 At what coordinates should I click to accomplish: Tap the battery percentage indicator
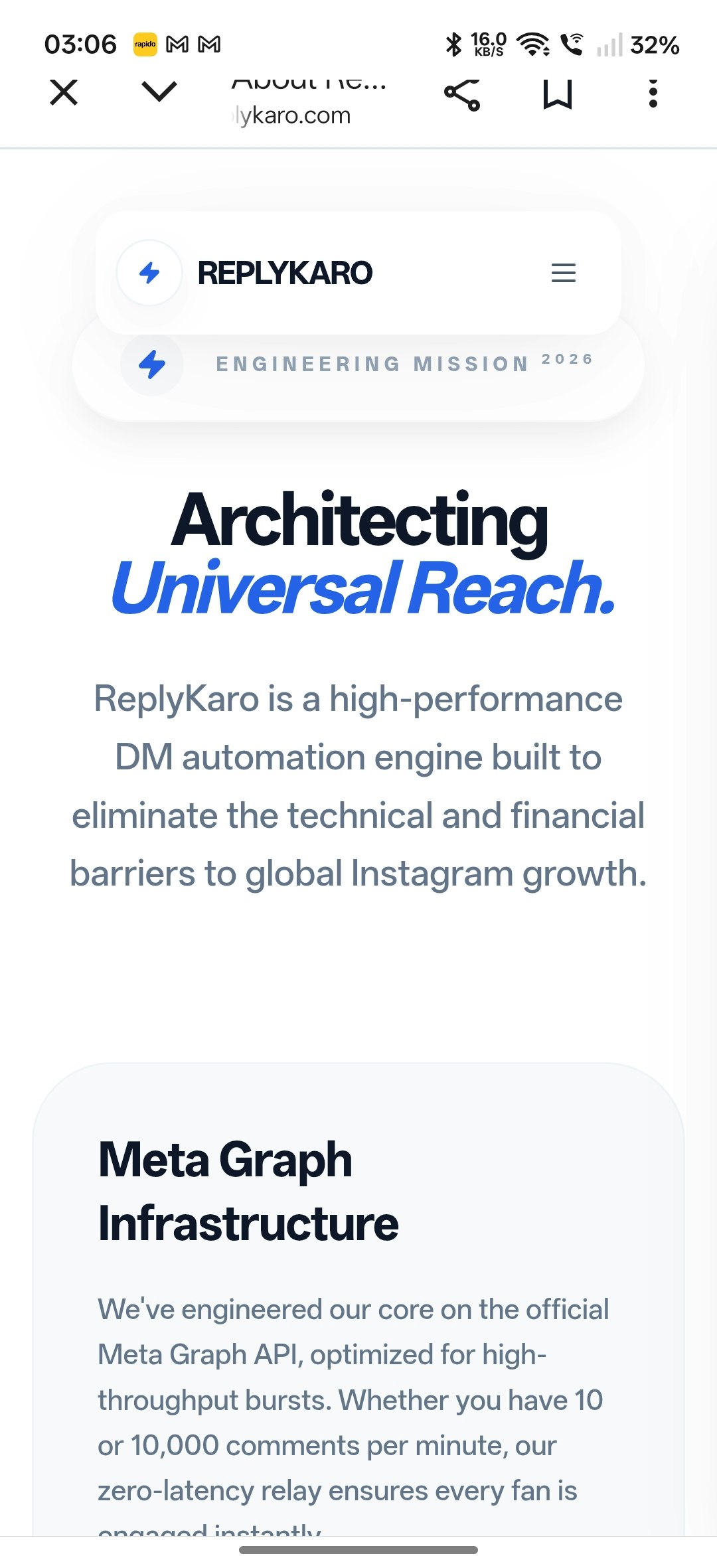(x=654, y=45)
